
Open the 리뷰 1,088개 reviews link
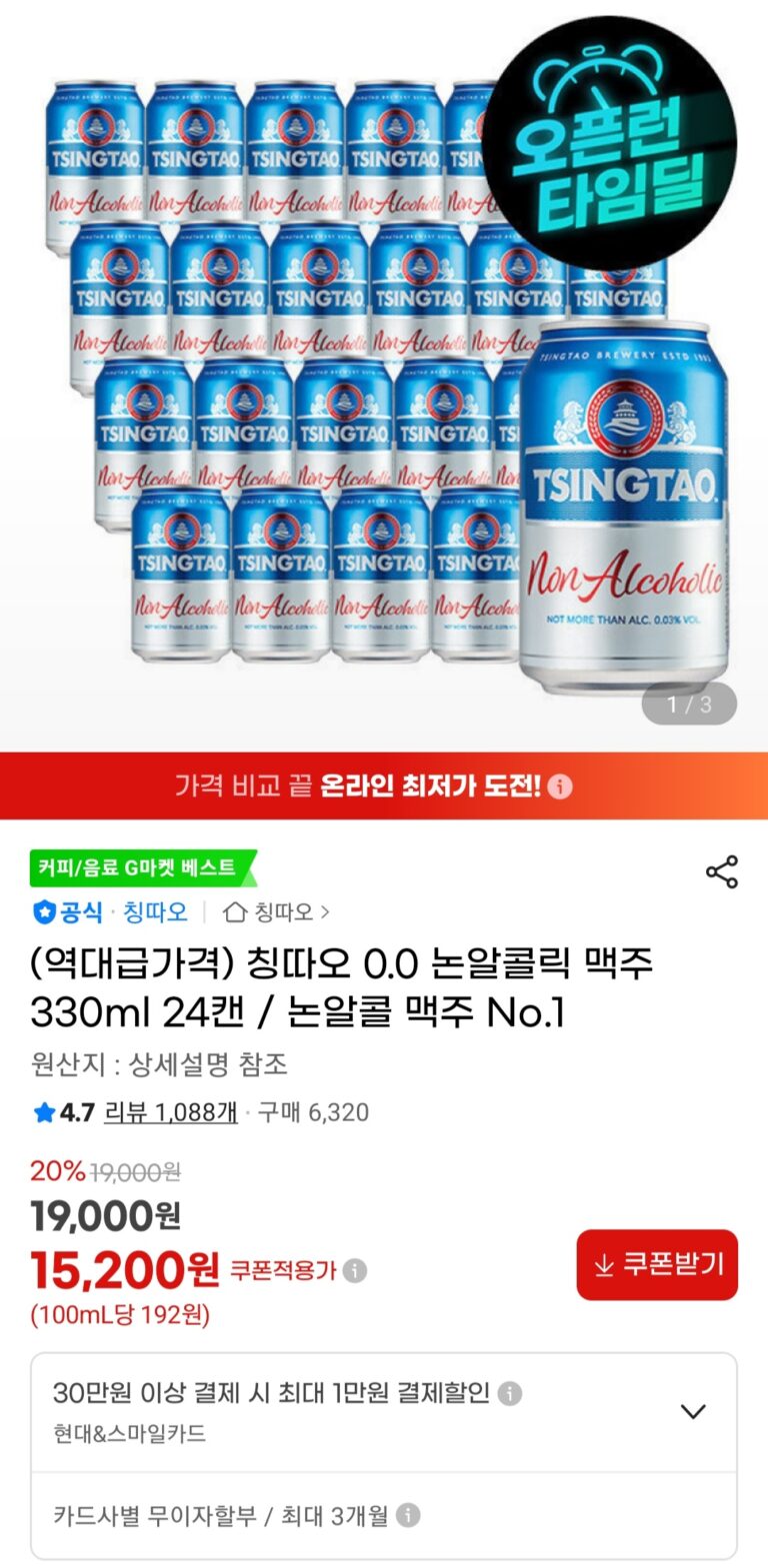pos(171,1112)
